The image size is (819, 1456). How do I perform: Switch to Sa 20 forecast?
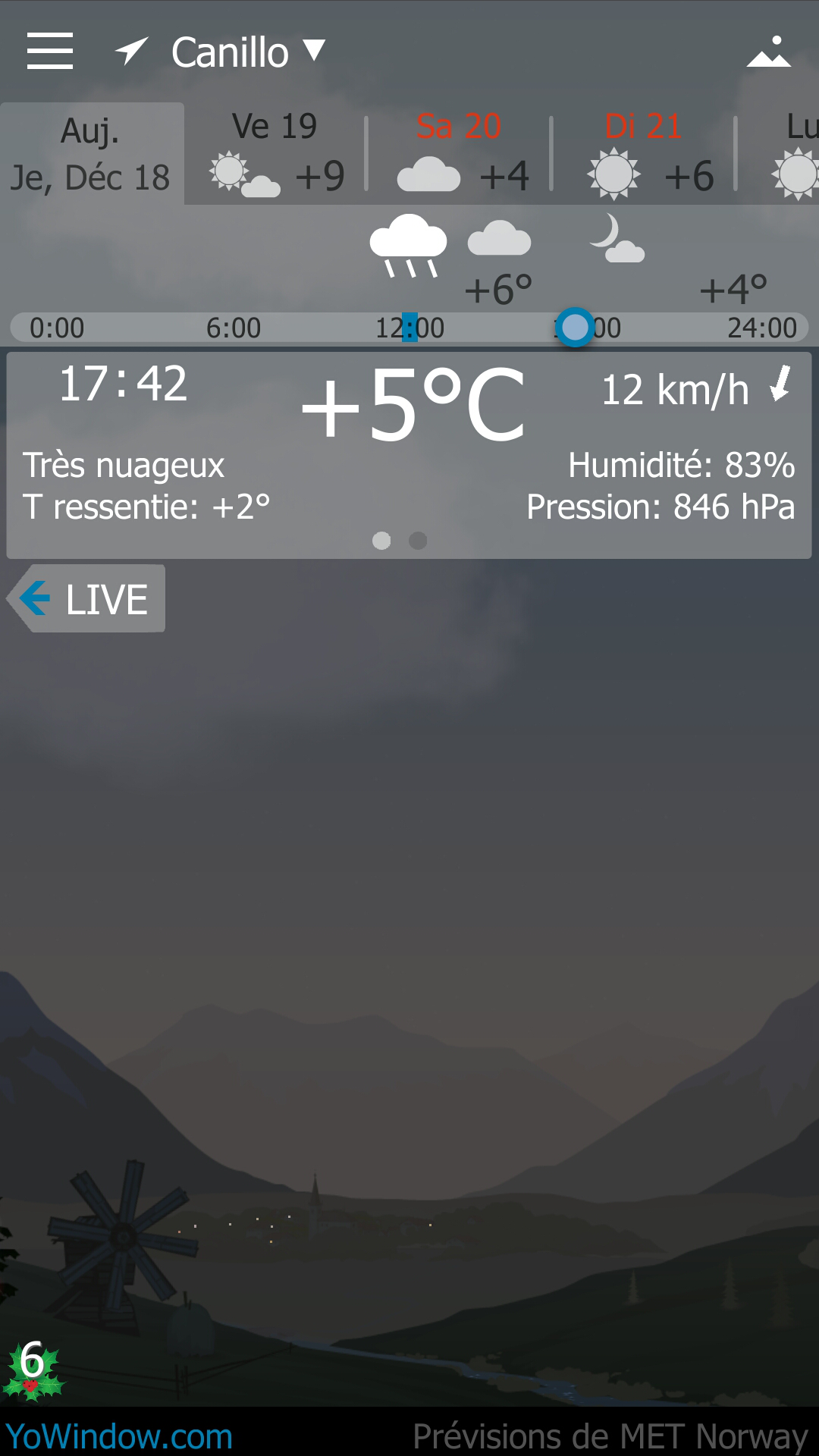[x=460, y=154]
